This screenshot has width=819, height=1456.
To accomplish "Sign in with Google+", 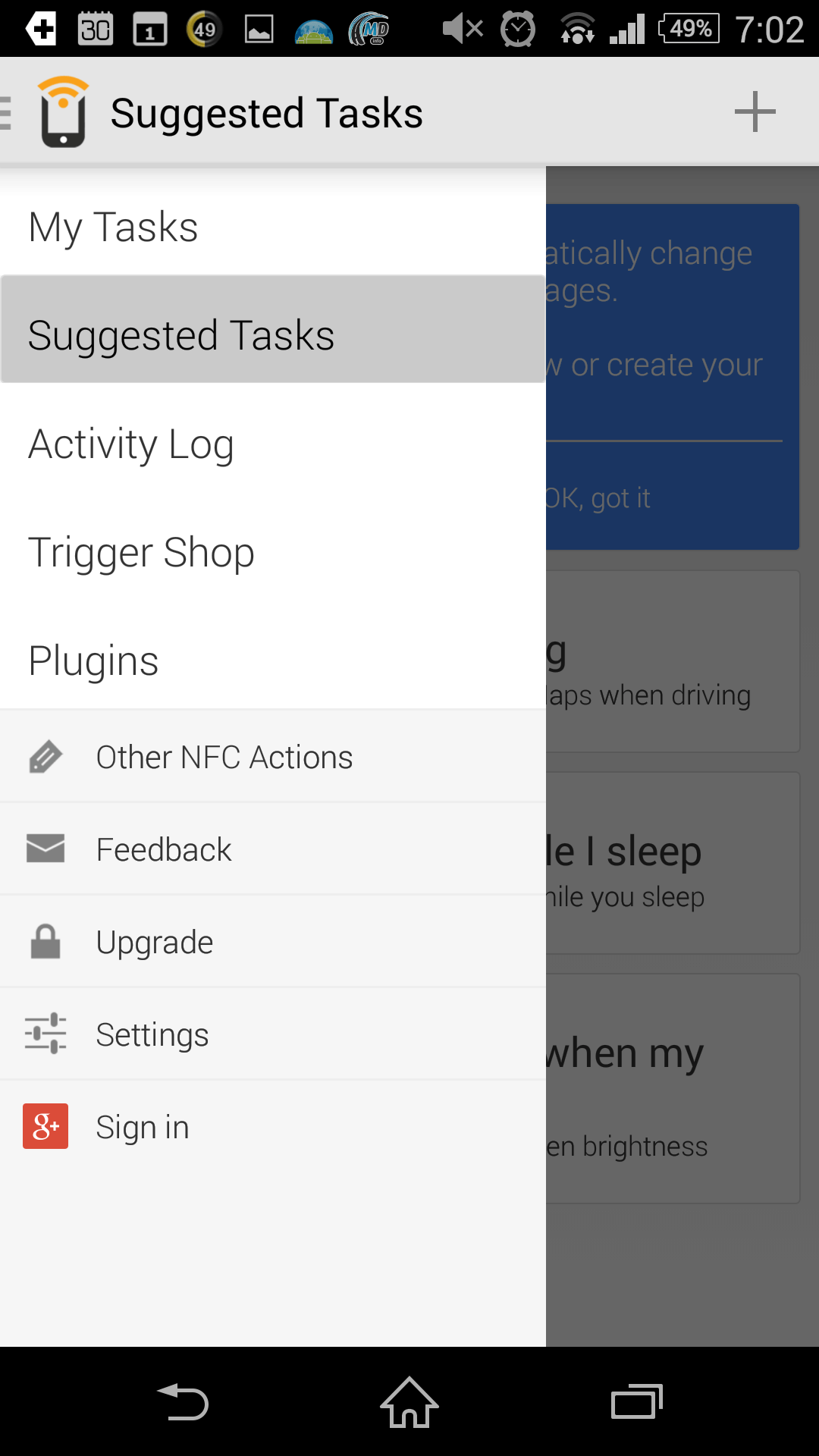I will coord(273,1127).
